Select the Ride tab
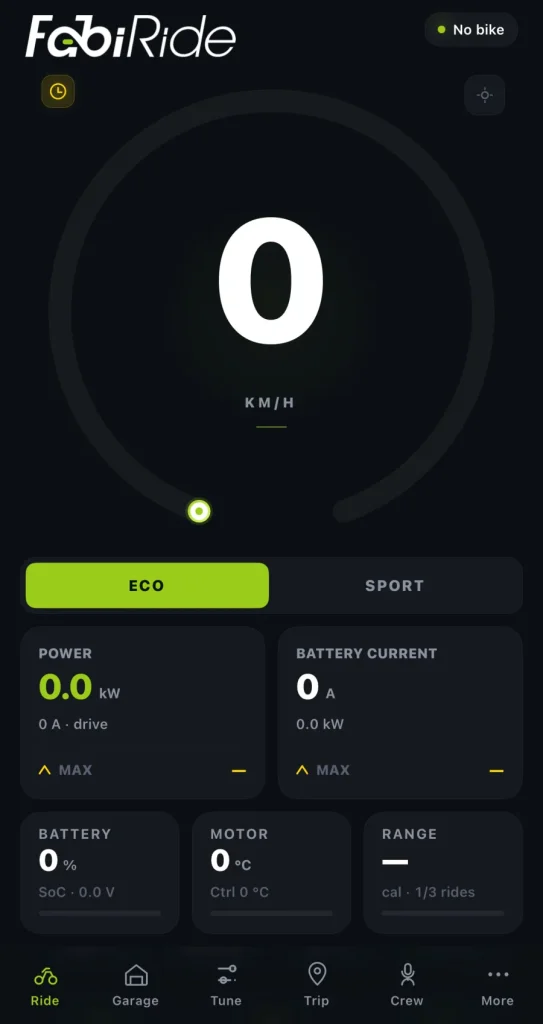 coord(45,985)
